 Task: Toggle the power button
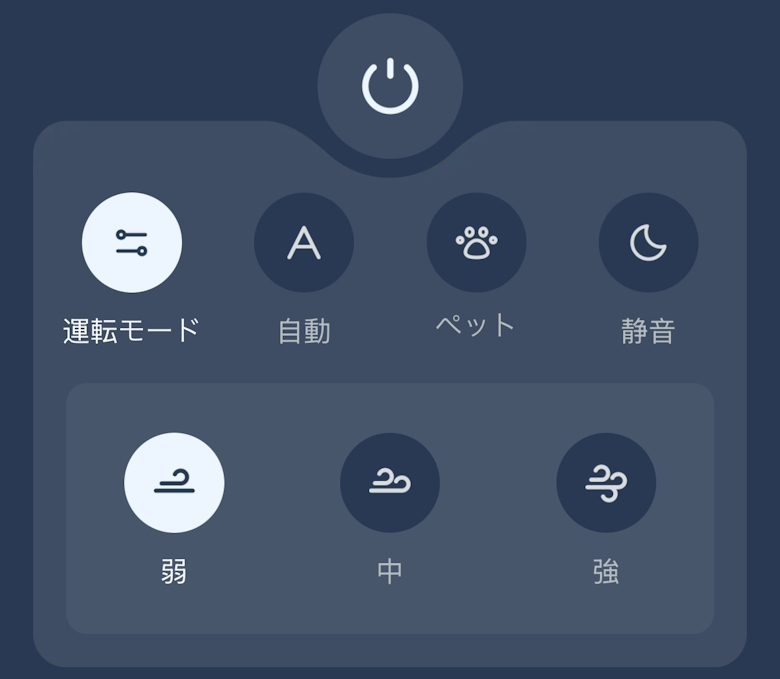[x=390, y=85]
